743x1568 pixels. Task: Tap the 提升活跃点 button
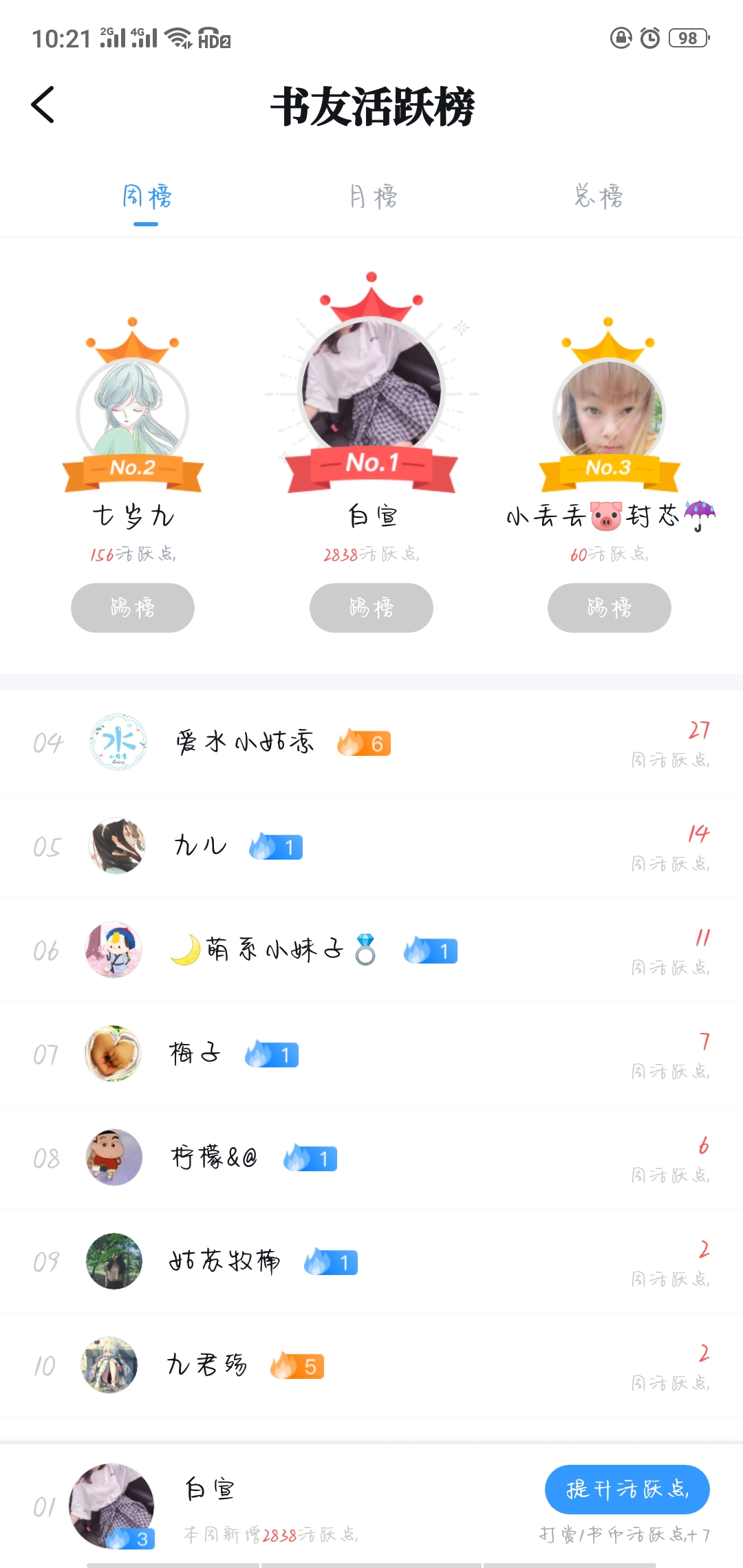tap(627, 1490)
